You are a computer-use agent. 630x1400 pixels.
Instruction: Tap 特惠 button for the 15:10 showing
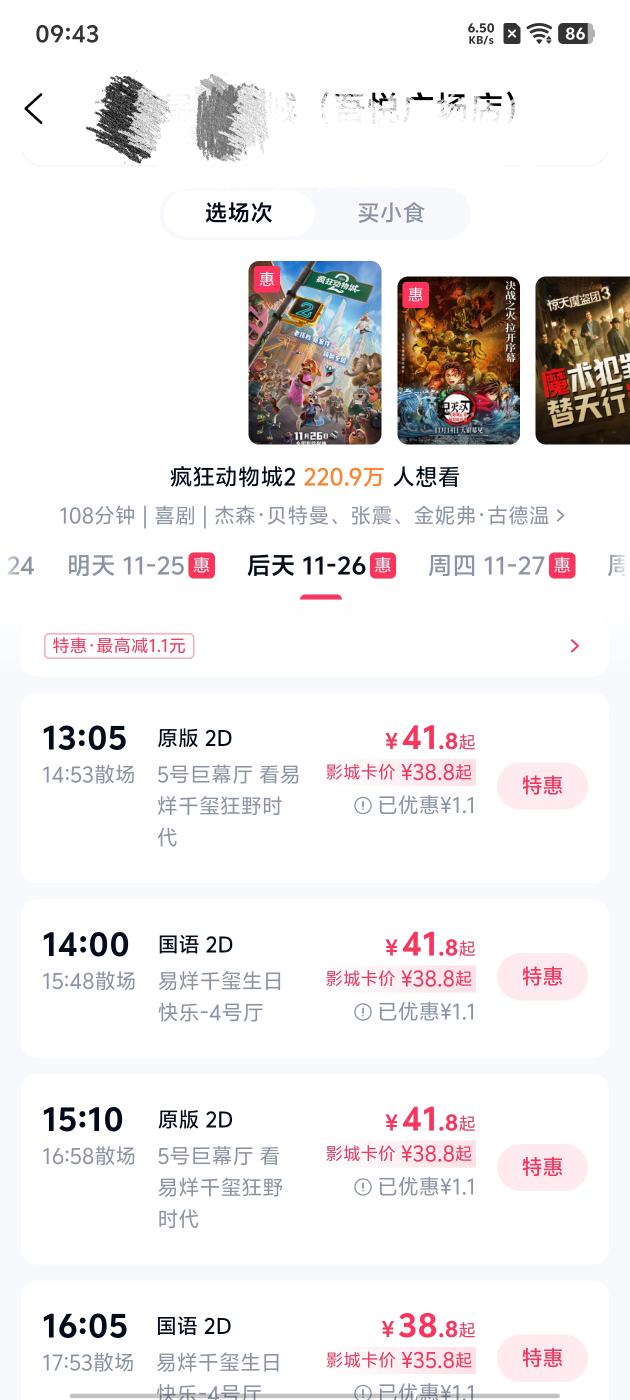[542, 1167]
